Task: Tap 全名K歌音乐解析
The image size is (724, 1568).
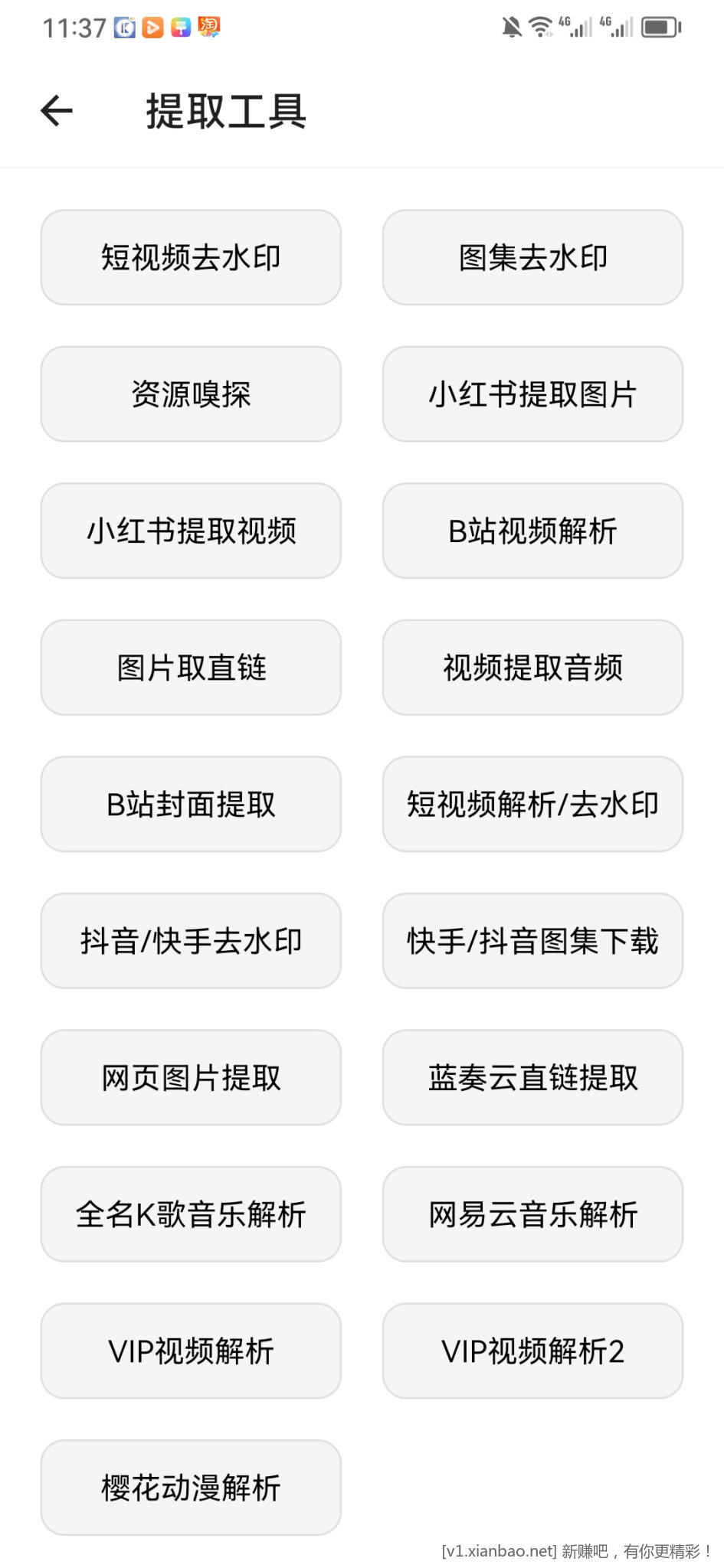Action: 191,1214
